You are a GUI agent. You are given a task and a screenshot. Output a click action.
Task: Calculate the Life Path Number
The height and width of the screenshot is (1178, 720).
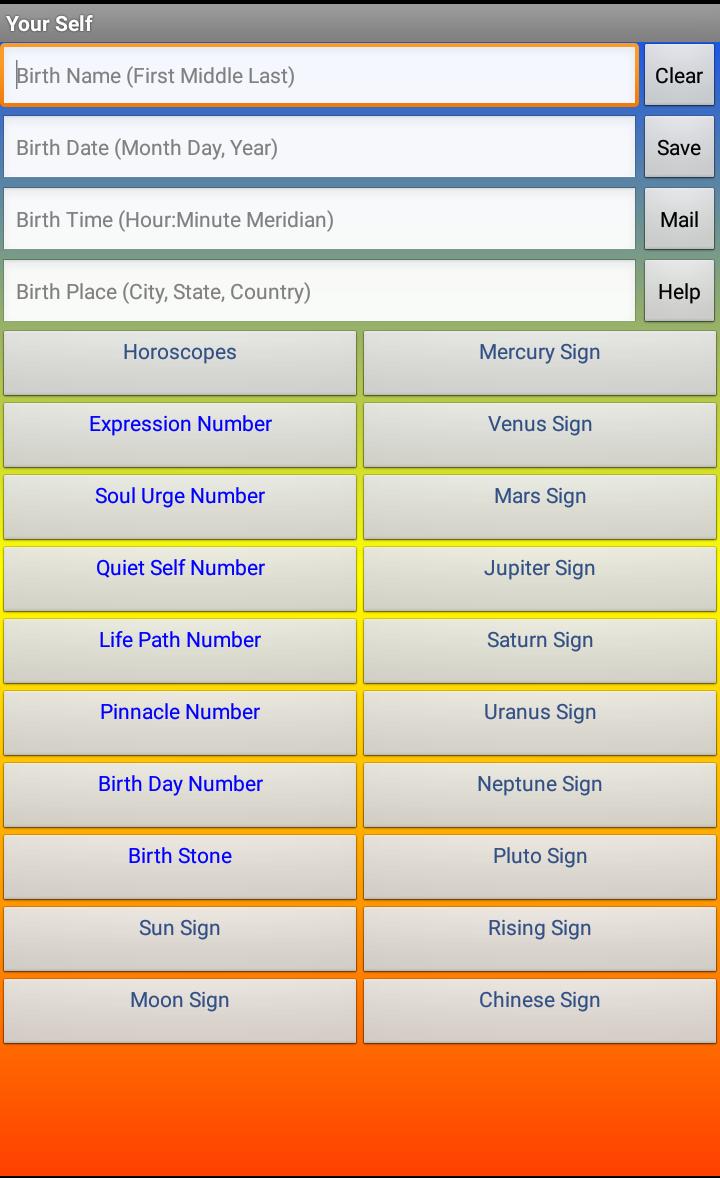coord(180,650)
